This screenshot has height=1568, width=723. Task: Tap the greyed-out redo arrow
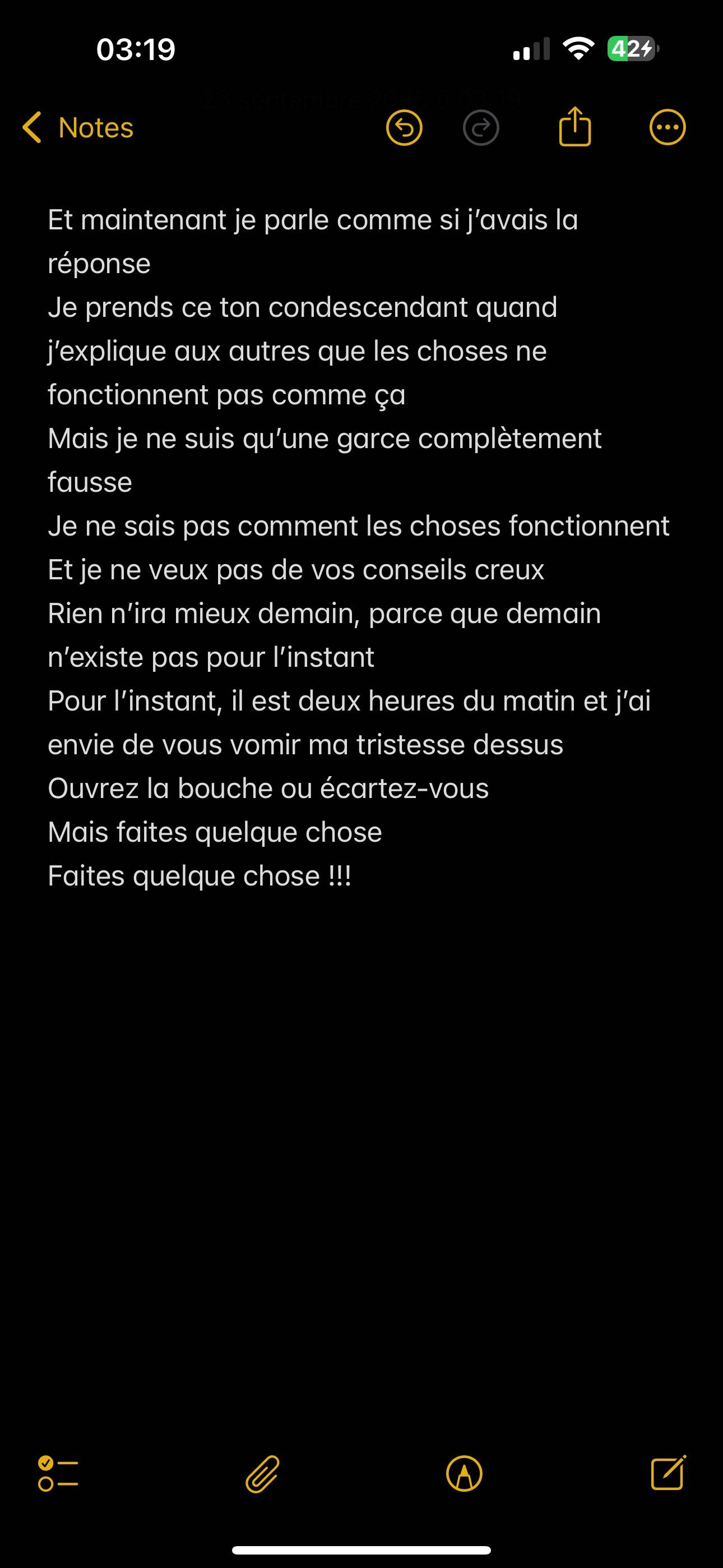coord(481,128)
